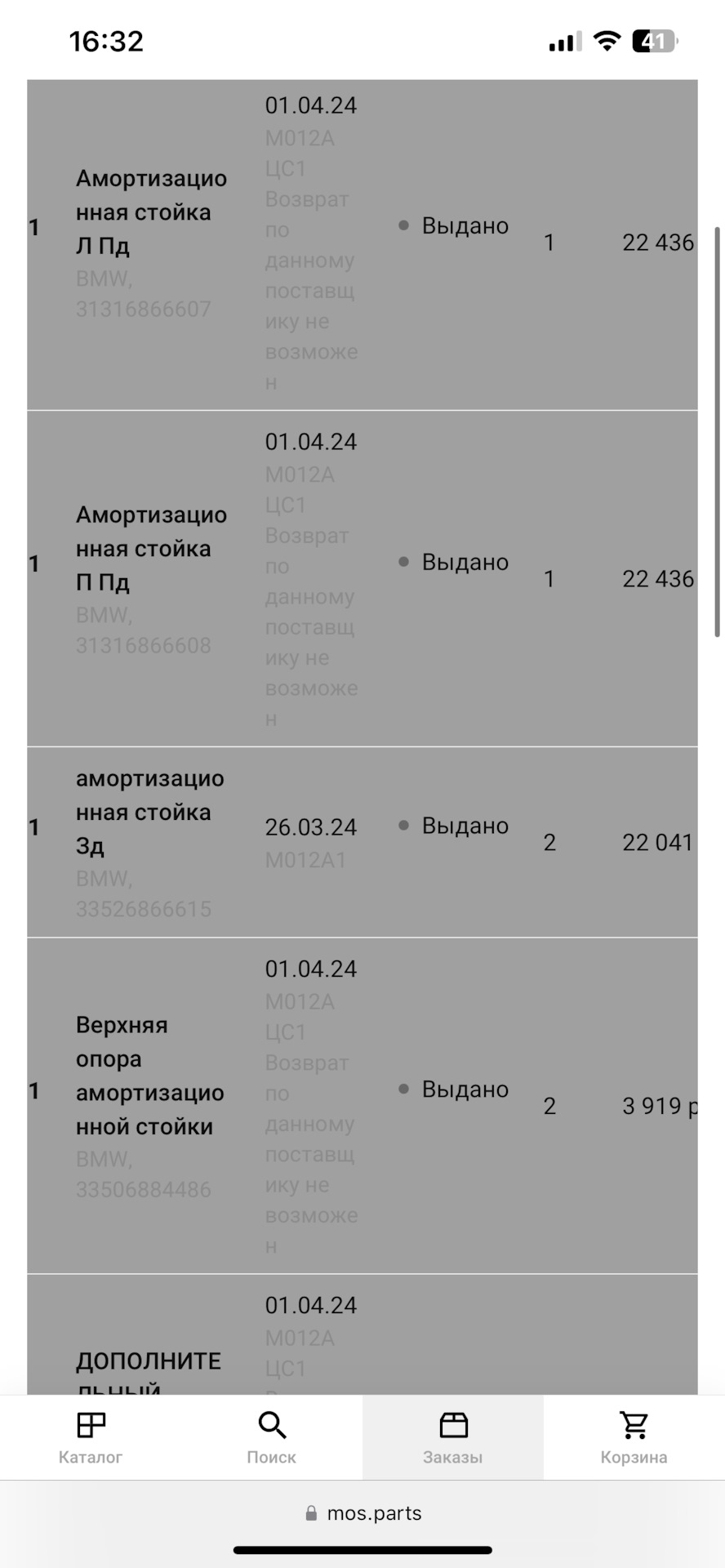Open order row for part 31316866607

pyautogui.click(x=151, y=243)
